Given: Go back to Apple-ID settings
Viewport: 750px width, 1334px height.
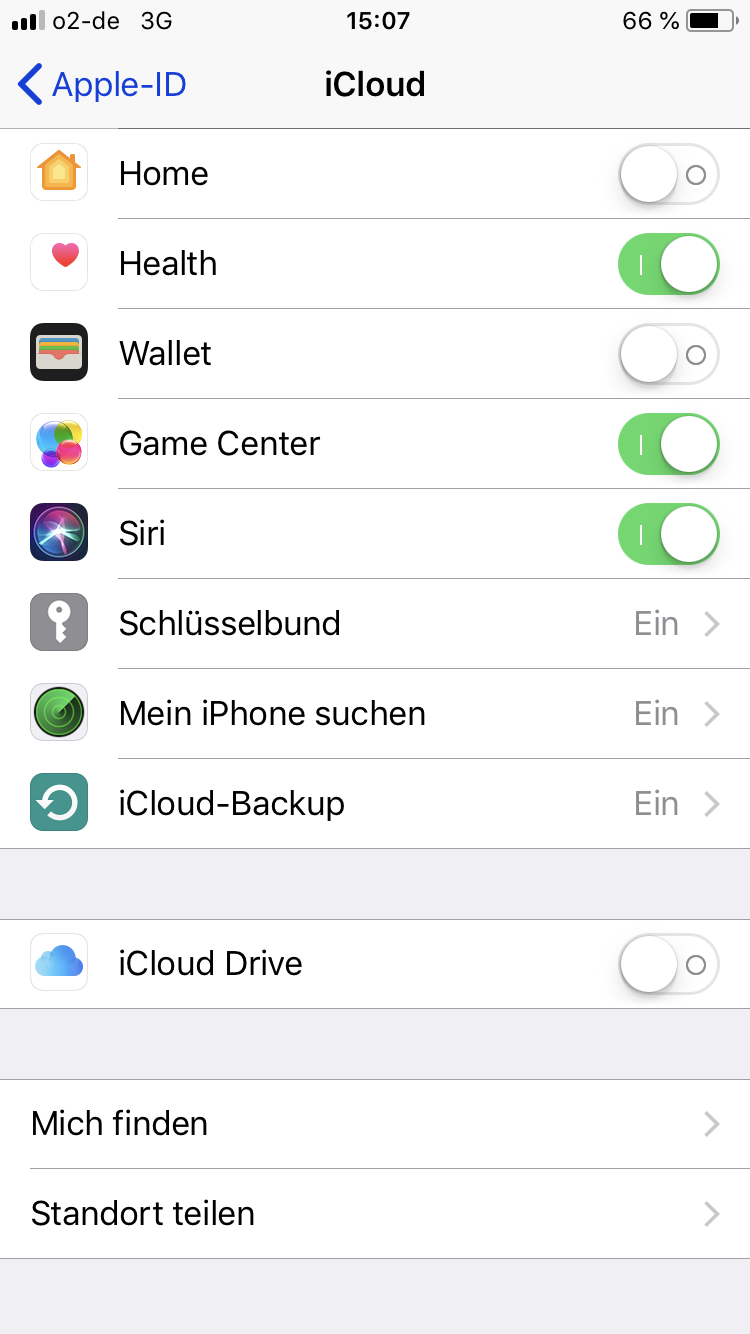Looking at the screenshot, I should (x=103, y=85).
